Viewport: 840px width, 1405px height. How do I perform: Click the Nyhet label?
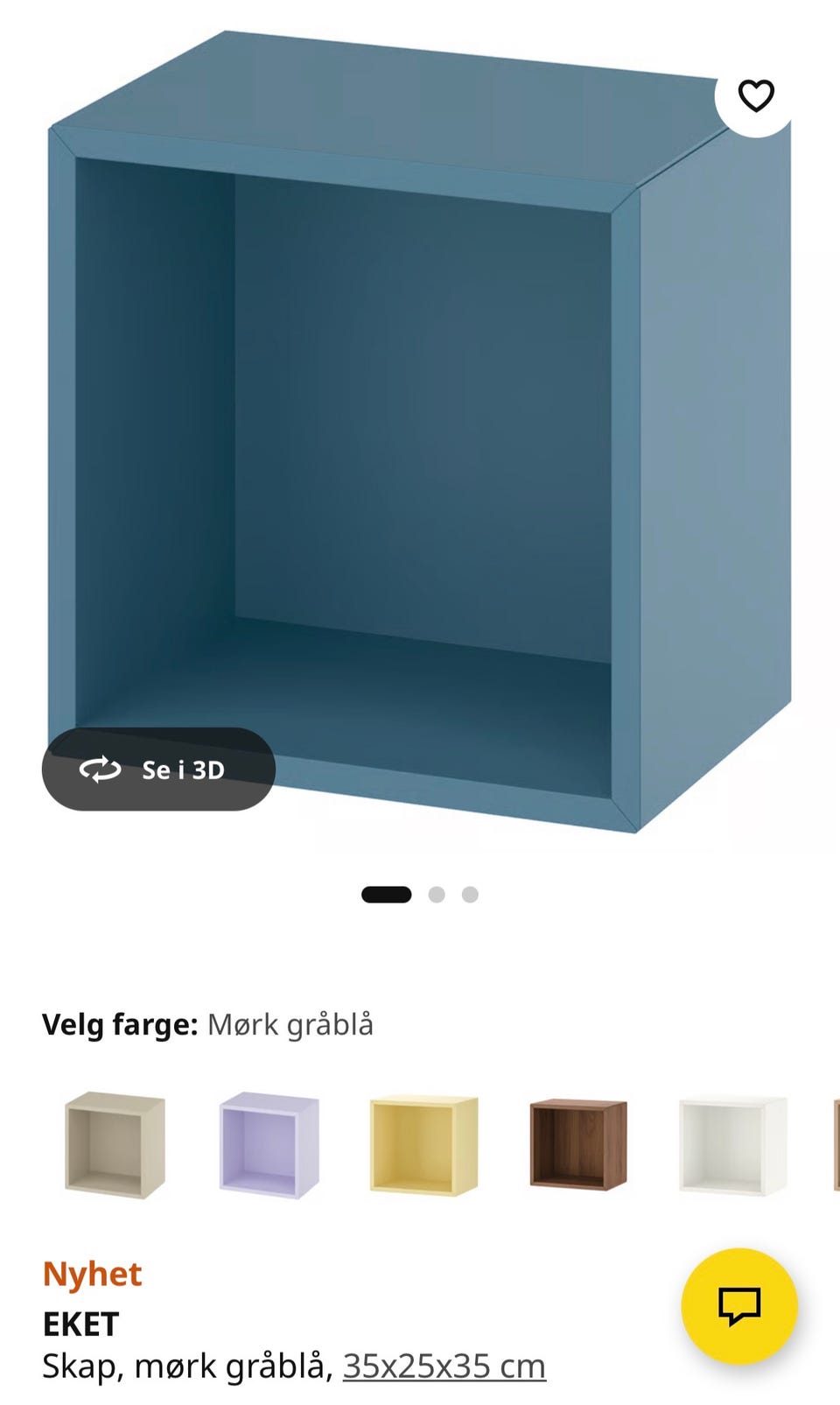pyautogui.click(x=93, y=1275)
